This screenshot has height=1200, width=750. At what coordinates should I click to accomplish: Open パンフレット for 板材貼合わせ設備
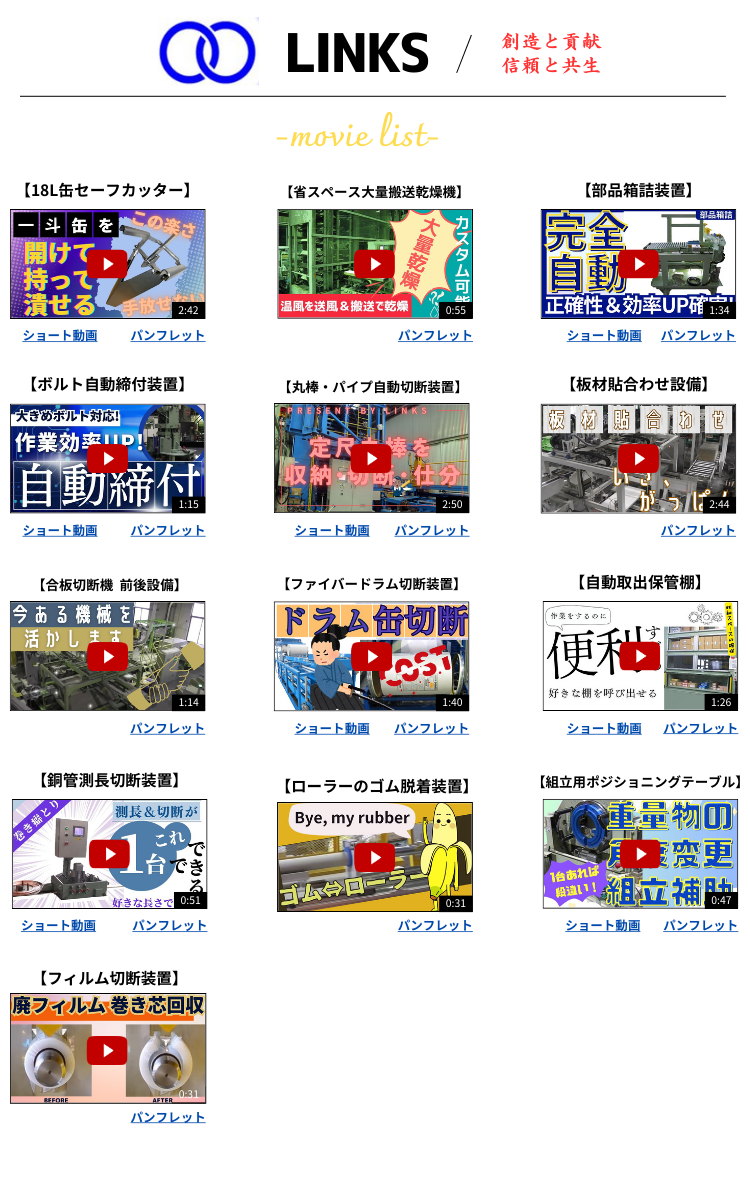[x=698, y=530]
